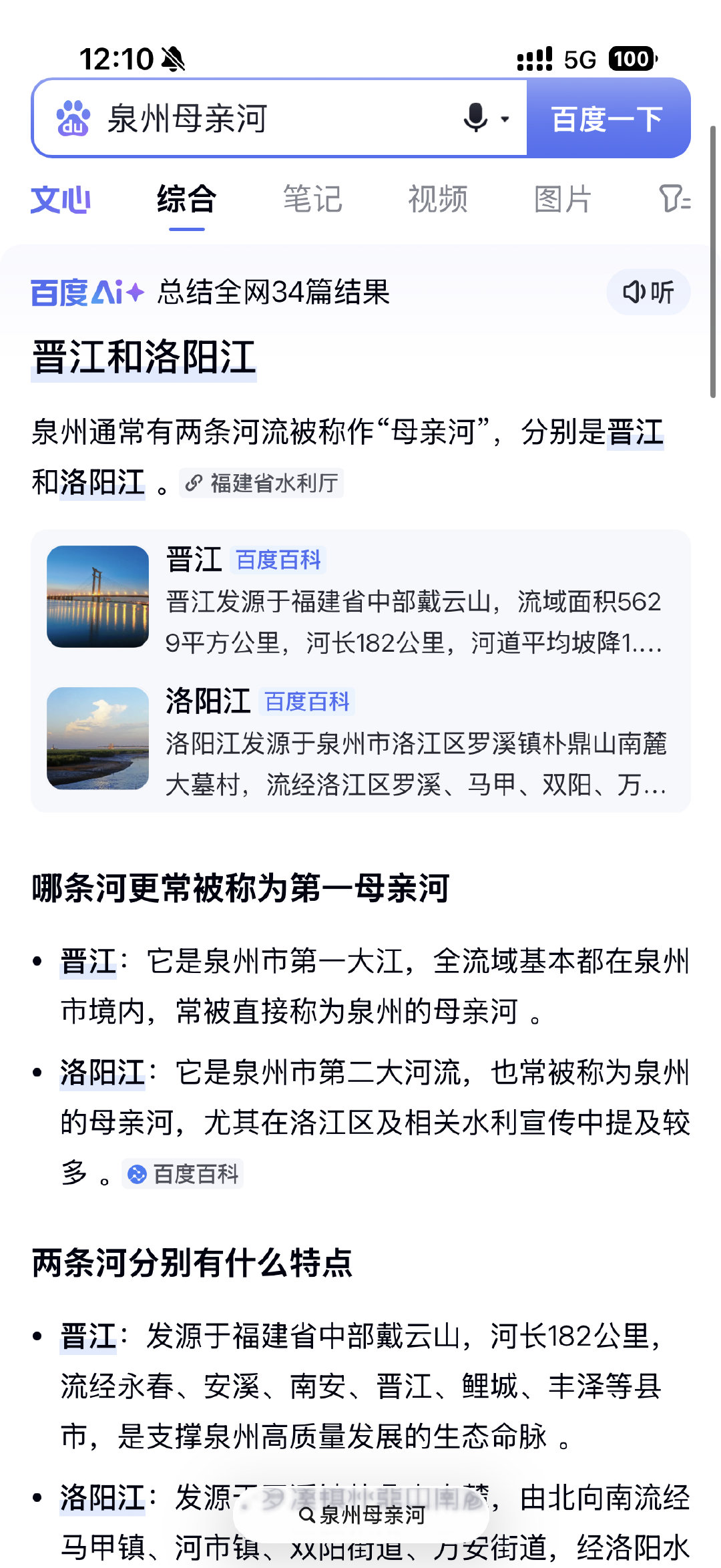Viewport: 721px width, 1568px height.
Task: Tap the floating 泉州母亲河 search pill
Action: tap(361, 1515)
